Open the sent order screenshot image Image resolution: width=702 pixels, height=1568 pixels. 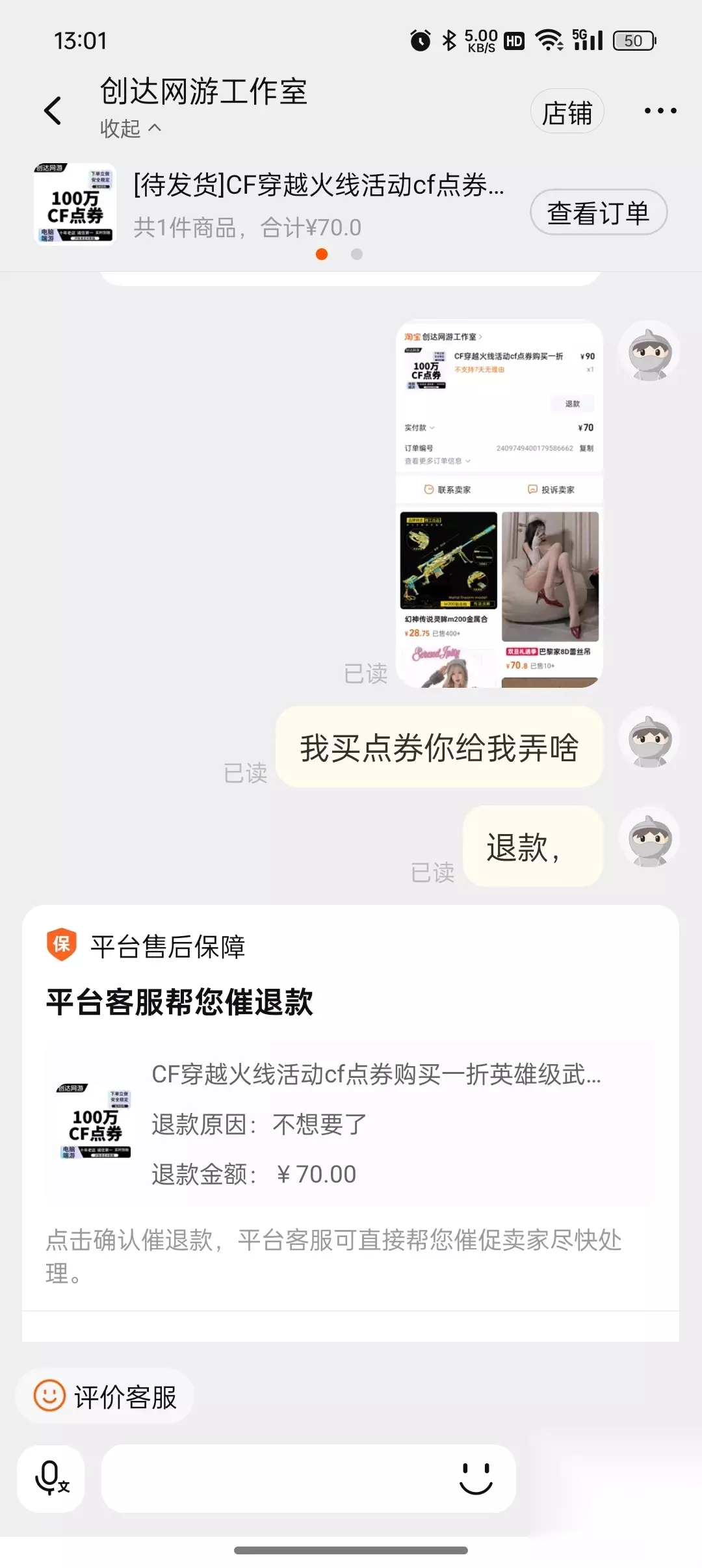(x=499, y=505)
